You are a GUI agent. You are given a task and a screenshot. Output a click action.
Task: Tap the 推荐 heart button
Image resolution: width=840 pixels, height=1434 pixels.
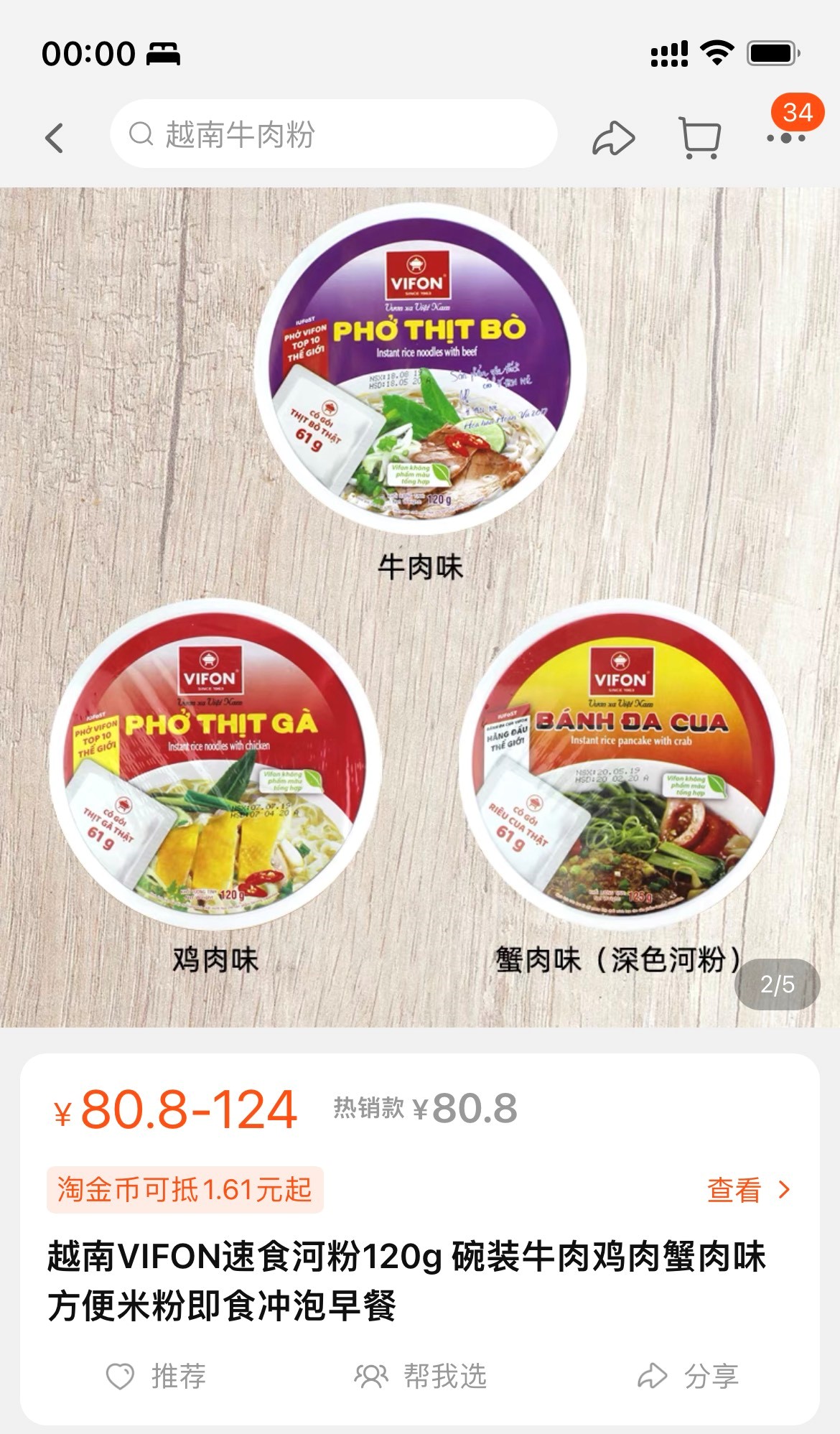point(157,1376)
